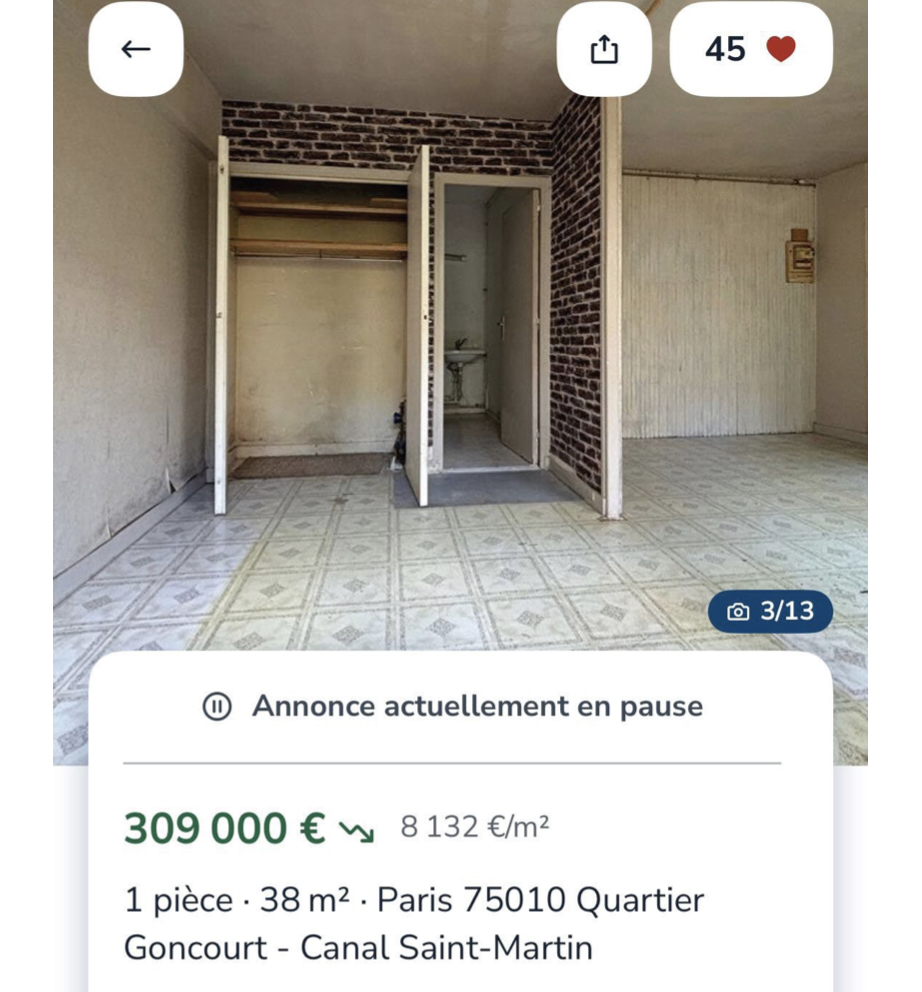Tap the heart favorite button showing 45
This screenshot has width=922, height=992.
(x=751, y=49)
